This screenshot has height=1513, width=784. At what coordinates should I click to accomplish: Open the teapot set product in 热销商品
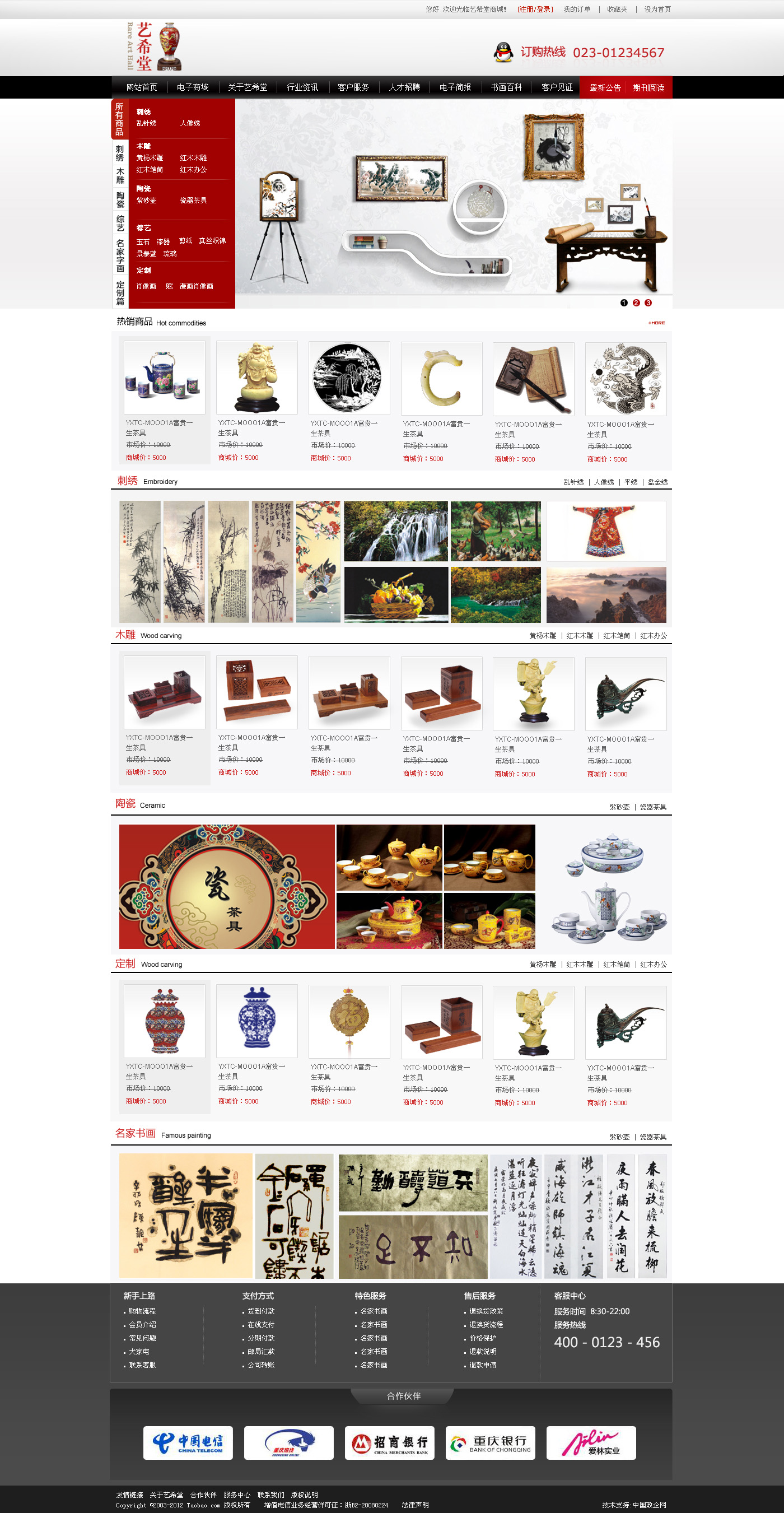(x=165, y=378)
